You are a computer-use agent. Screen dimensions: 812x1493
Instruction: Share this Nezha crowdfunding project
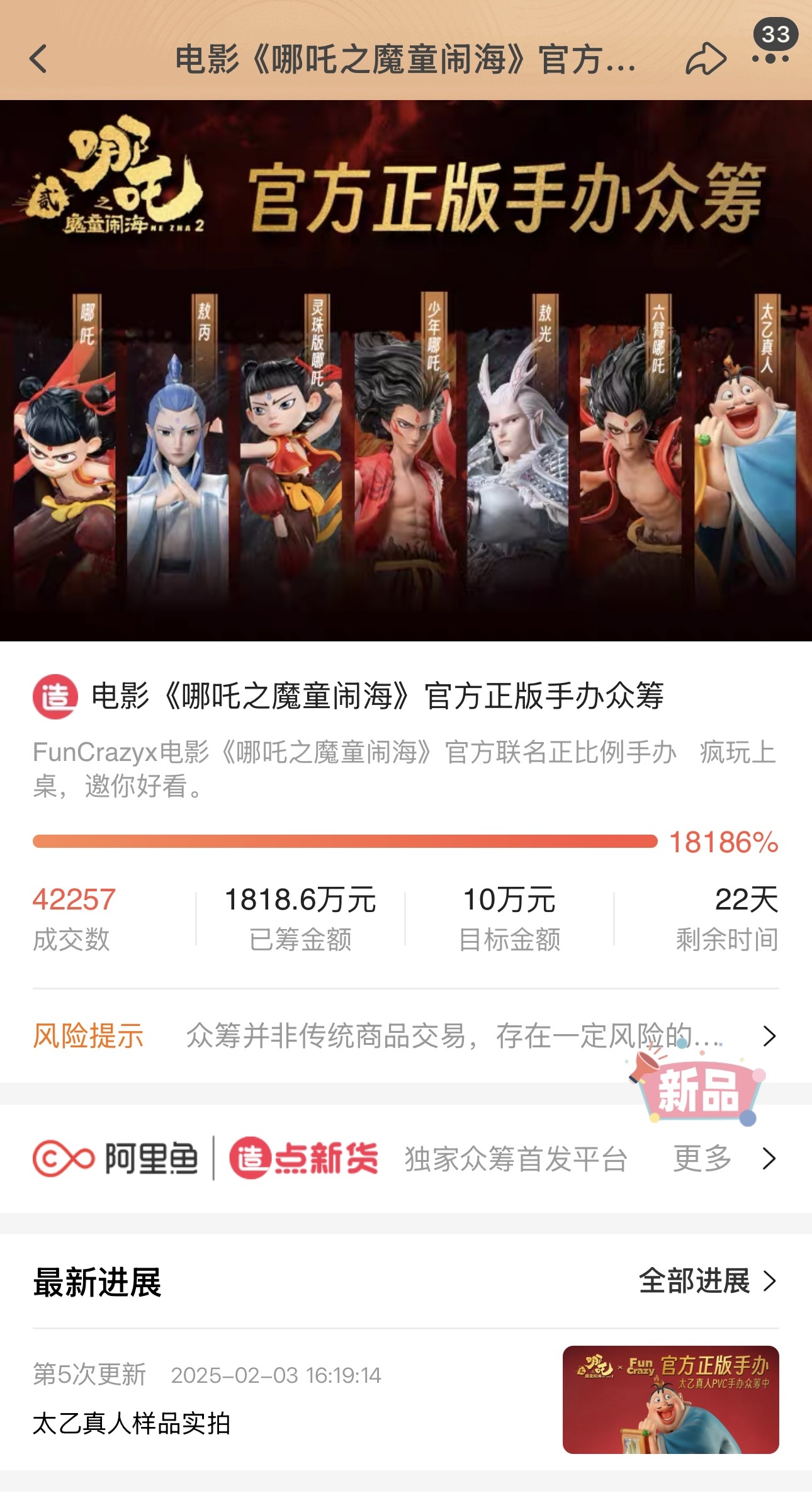click(705, 59)
